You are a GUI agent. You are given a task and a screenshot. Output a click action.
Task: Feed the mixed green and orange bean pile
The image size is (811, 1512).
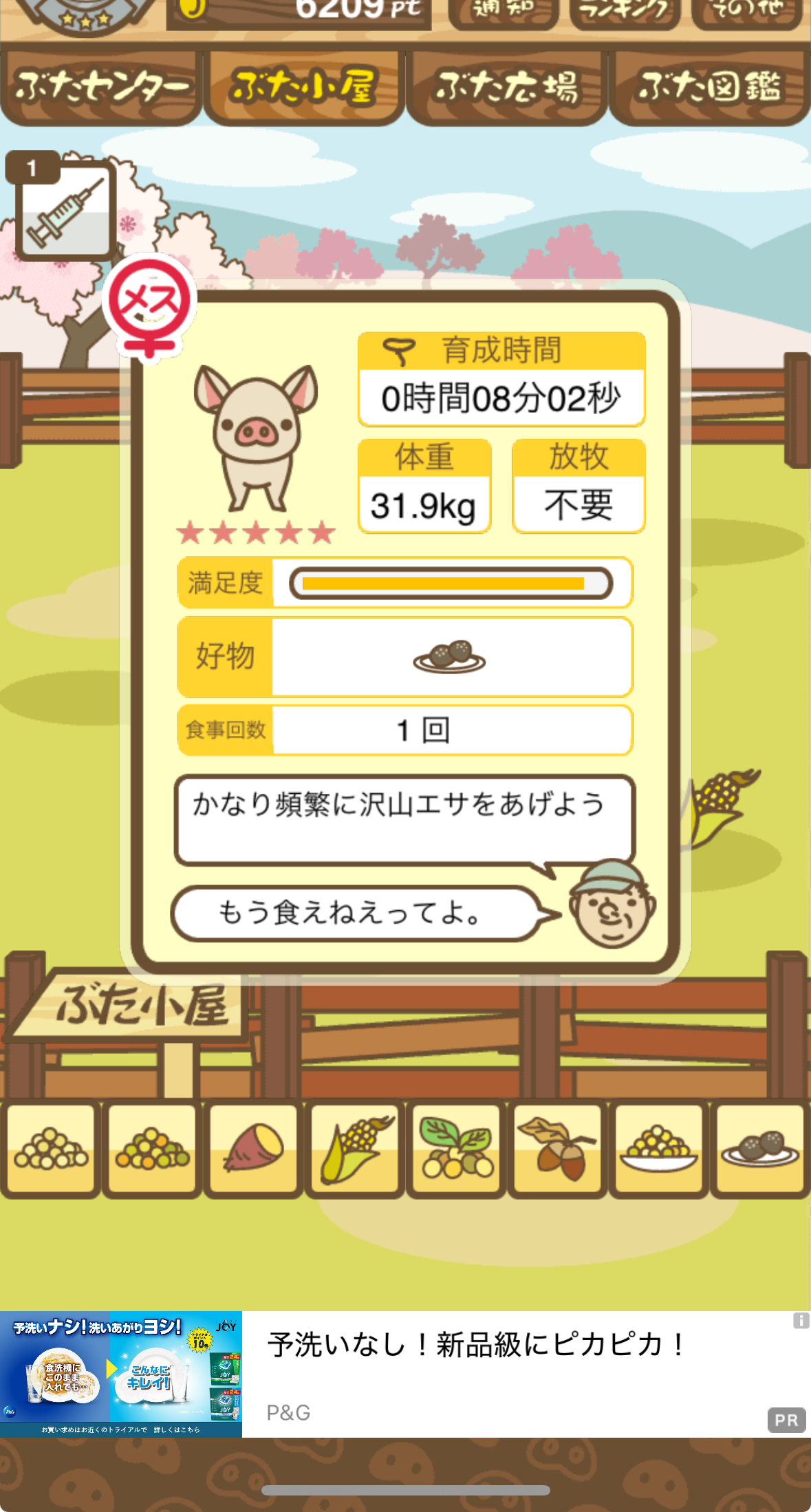click(152, 1149)
